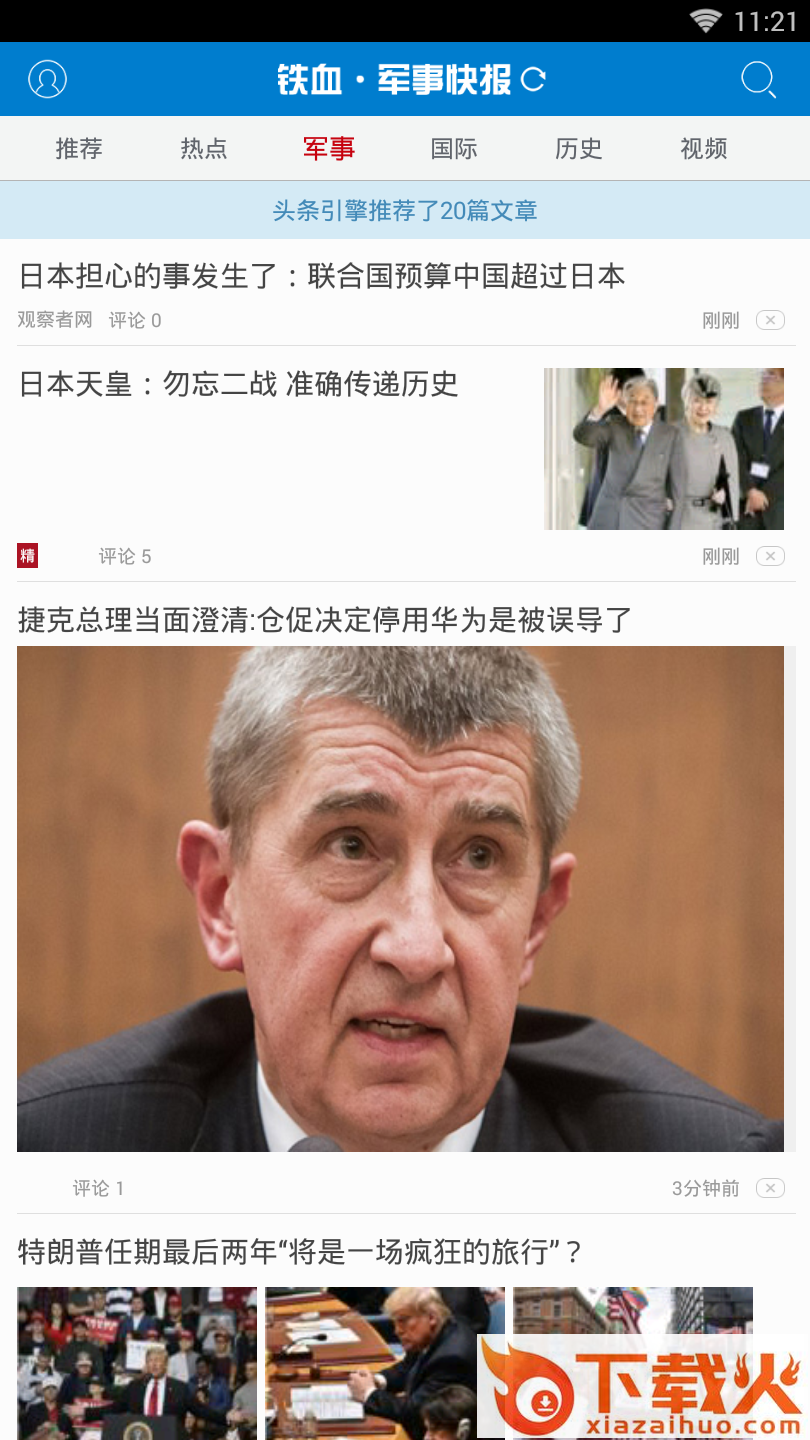810x1440 pixels.
Task: Dismiss the 捷克总理 article
Action: point(770,1188)
